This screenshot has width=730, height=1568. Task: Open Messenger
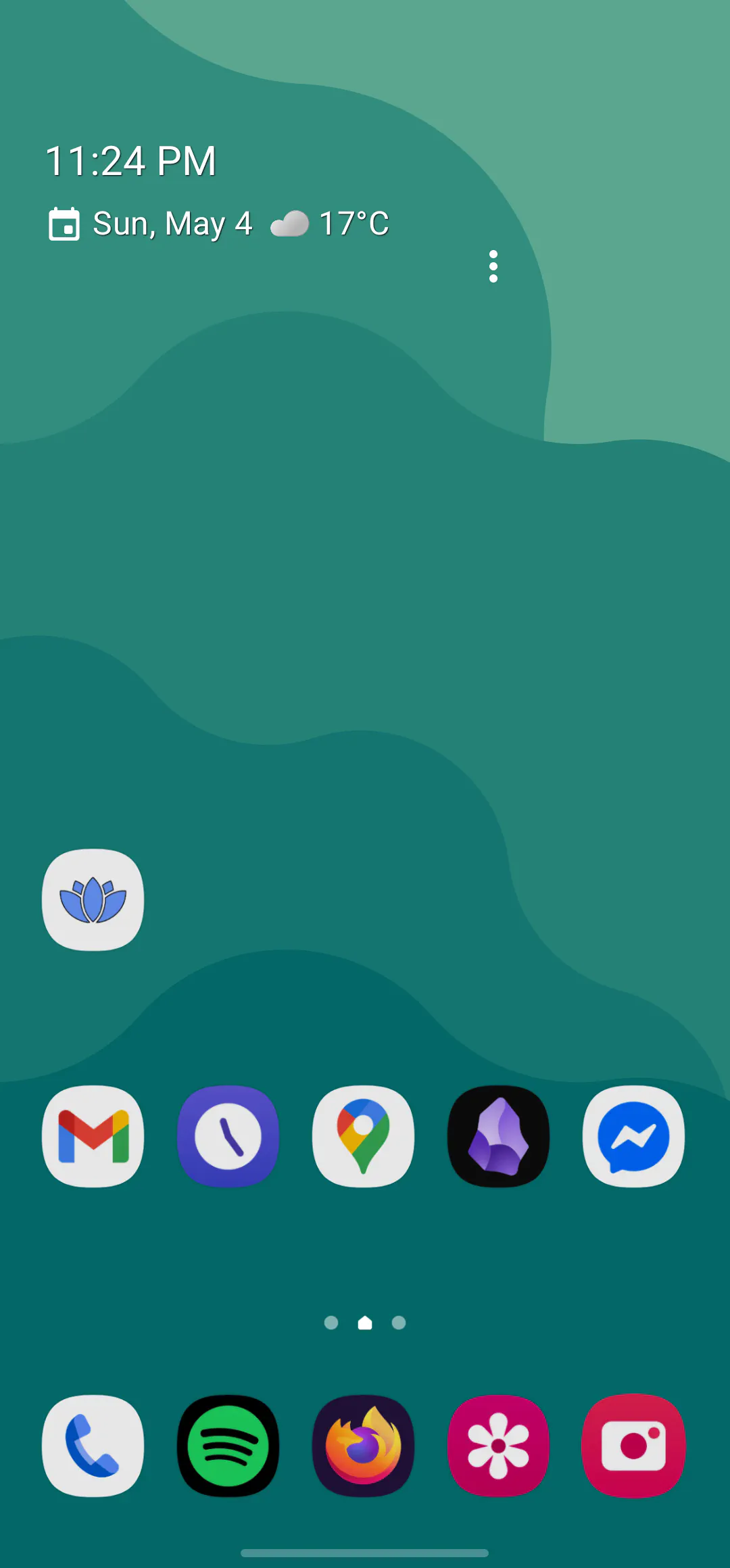tap(634, 1136)
